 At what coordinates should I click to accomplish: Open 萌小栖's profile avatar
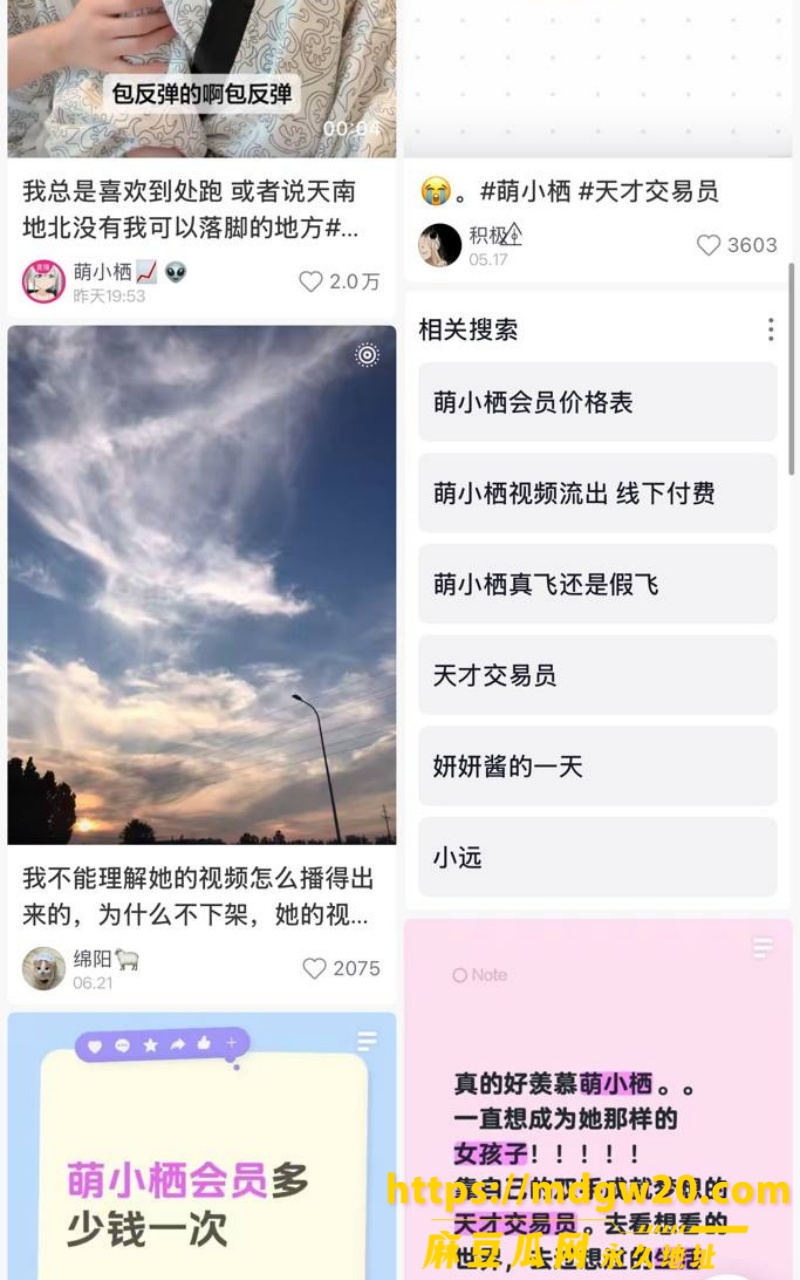click(44, 281)
